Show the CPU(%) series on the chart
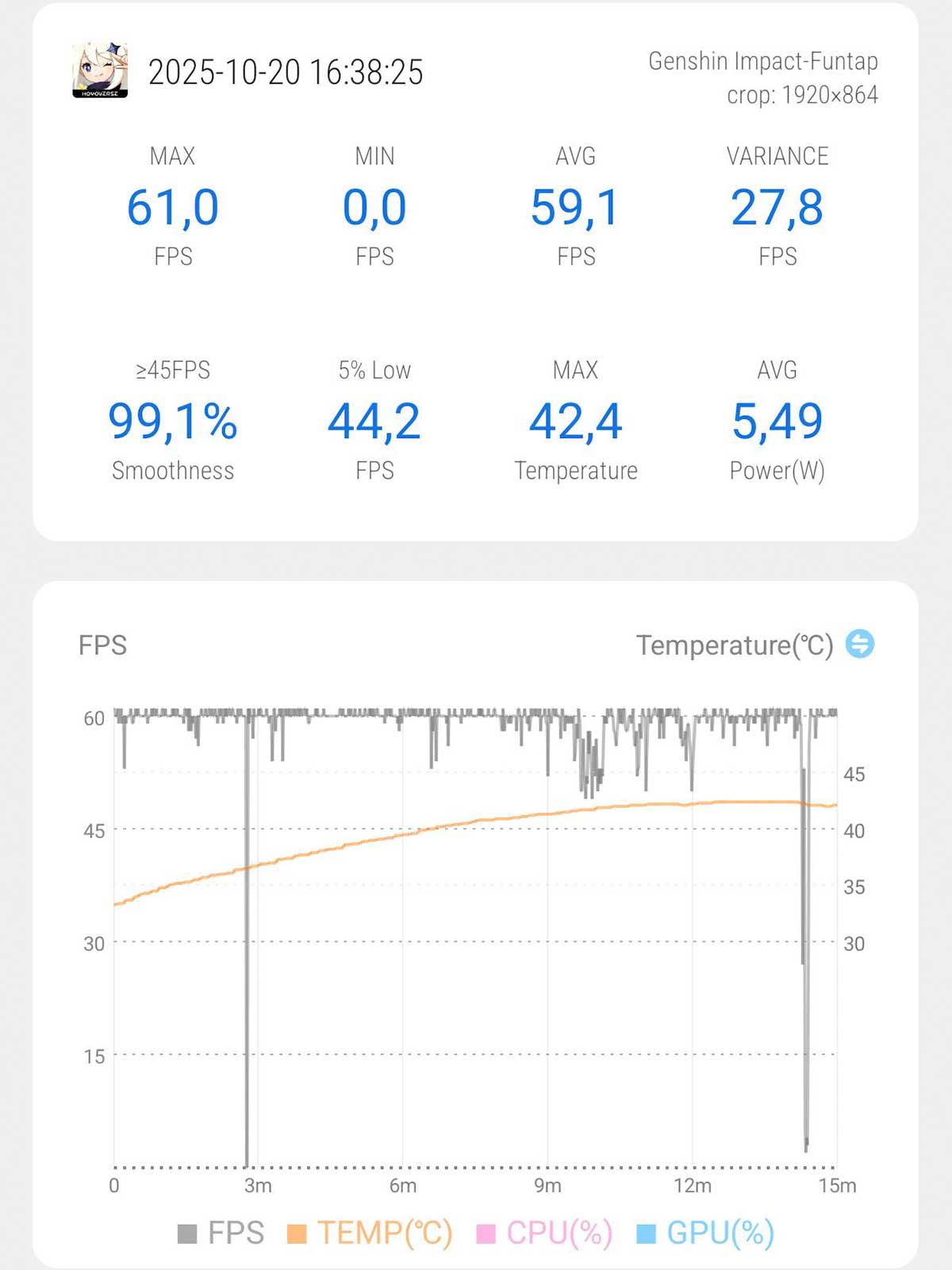Viewport: 952px width, 1270px height. [545, 1233]
